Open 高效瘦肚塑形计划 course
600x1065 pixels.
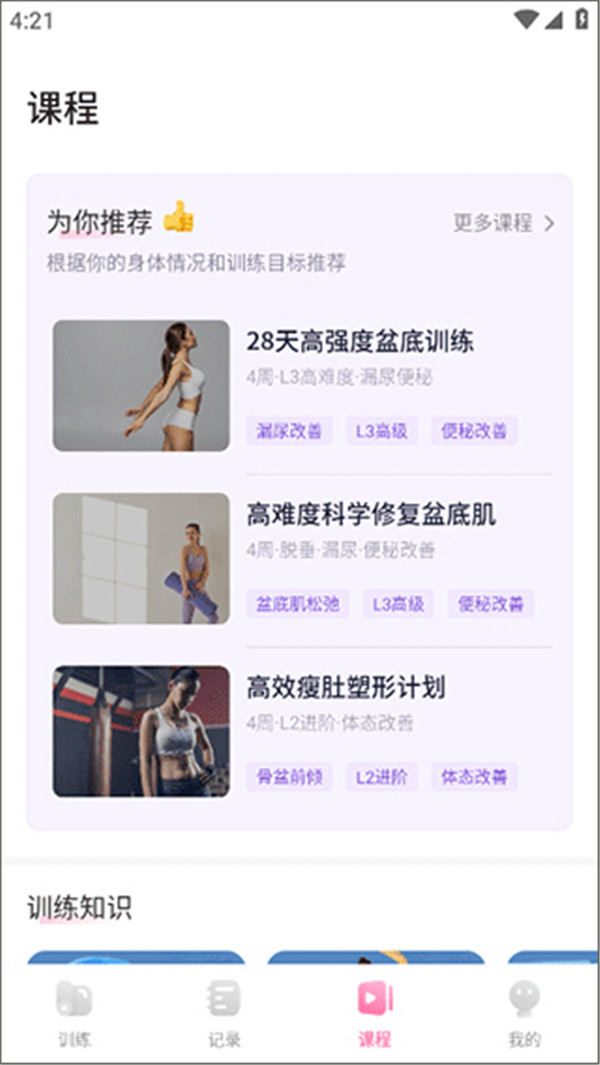tap(345, 688)
